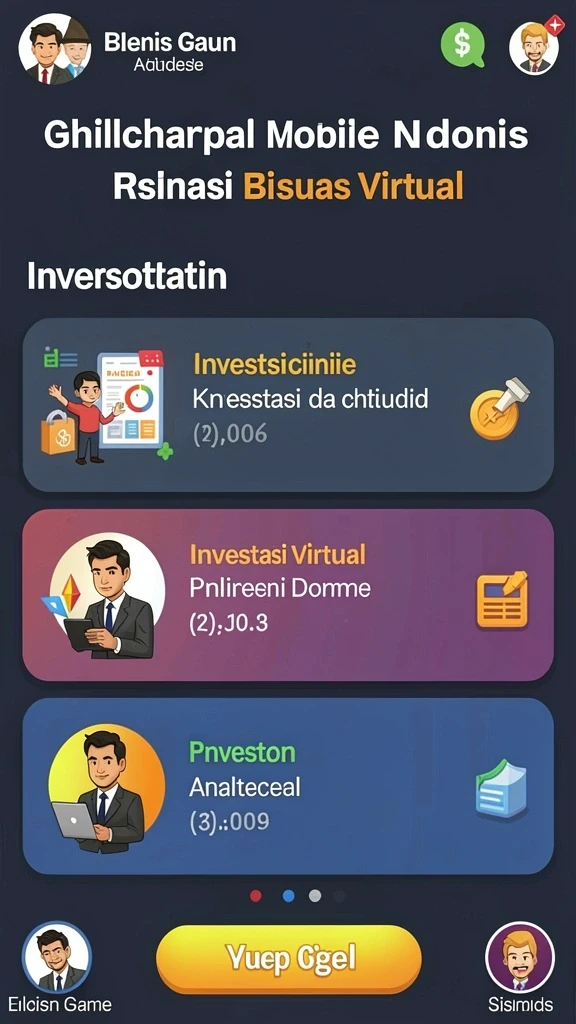Screen dimensions: 576x1024
Task: Tap the orange notepad icon on Investasi Virtual
Action: (502, 600)
